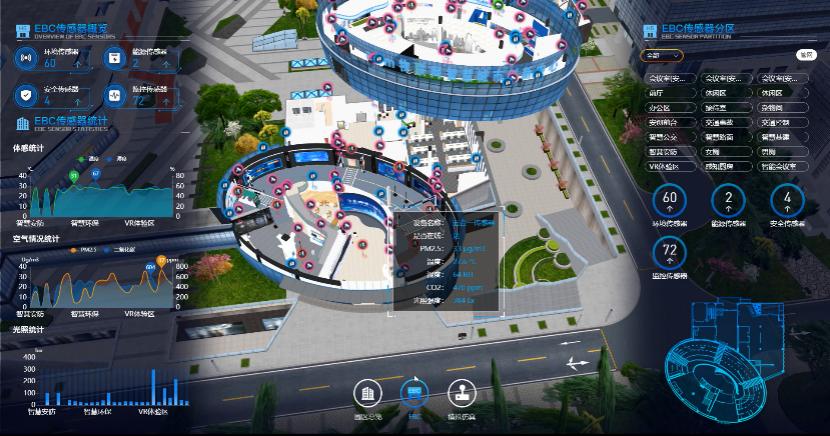
Task: Tap the reset button in sensor partition panel
Action: coord(805,54)
